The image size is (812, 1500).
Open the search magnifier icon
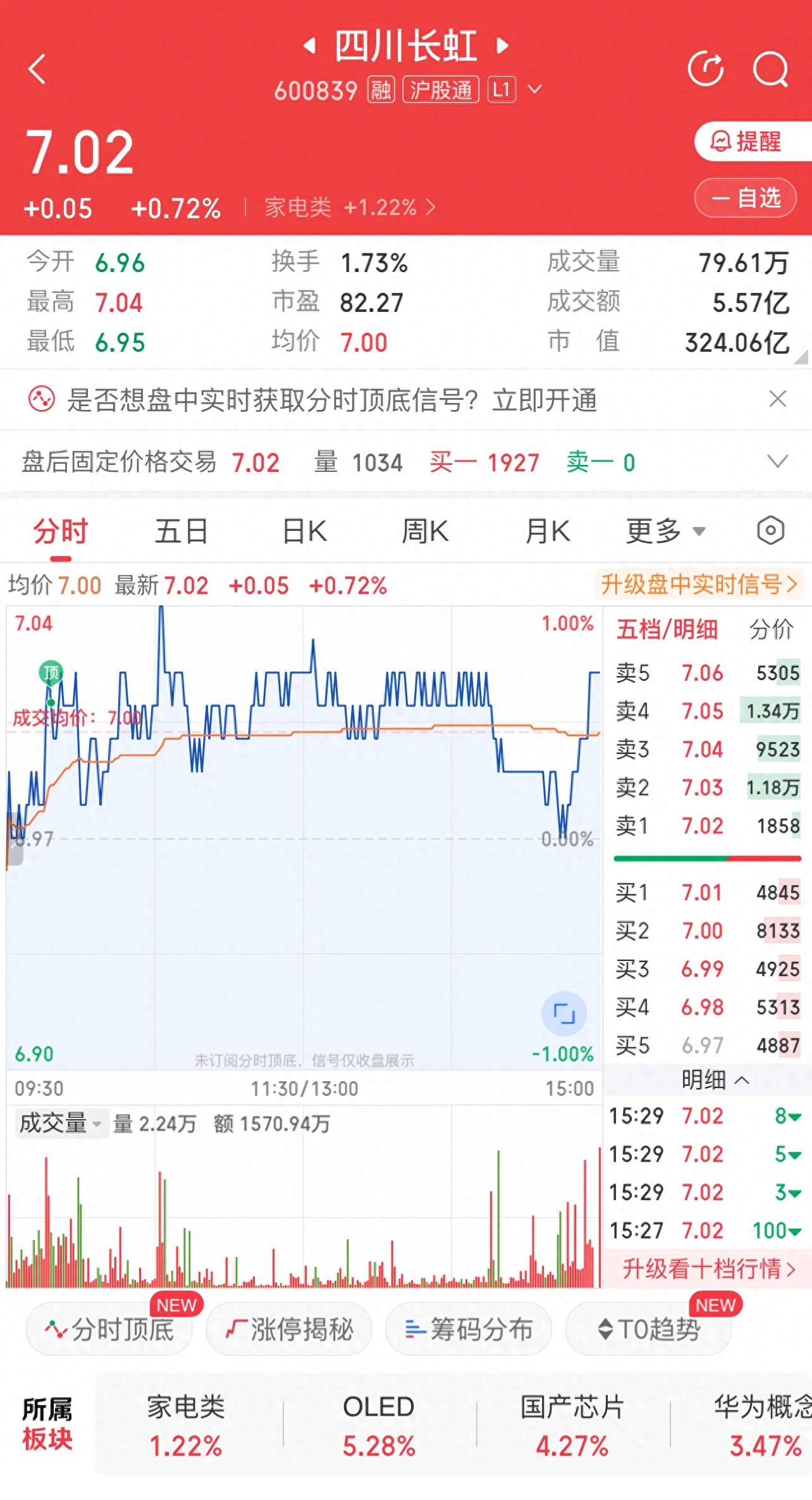(771, 69)
